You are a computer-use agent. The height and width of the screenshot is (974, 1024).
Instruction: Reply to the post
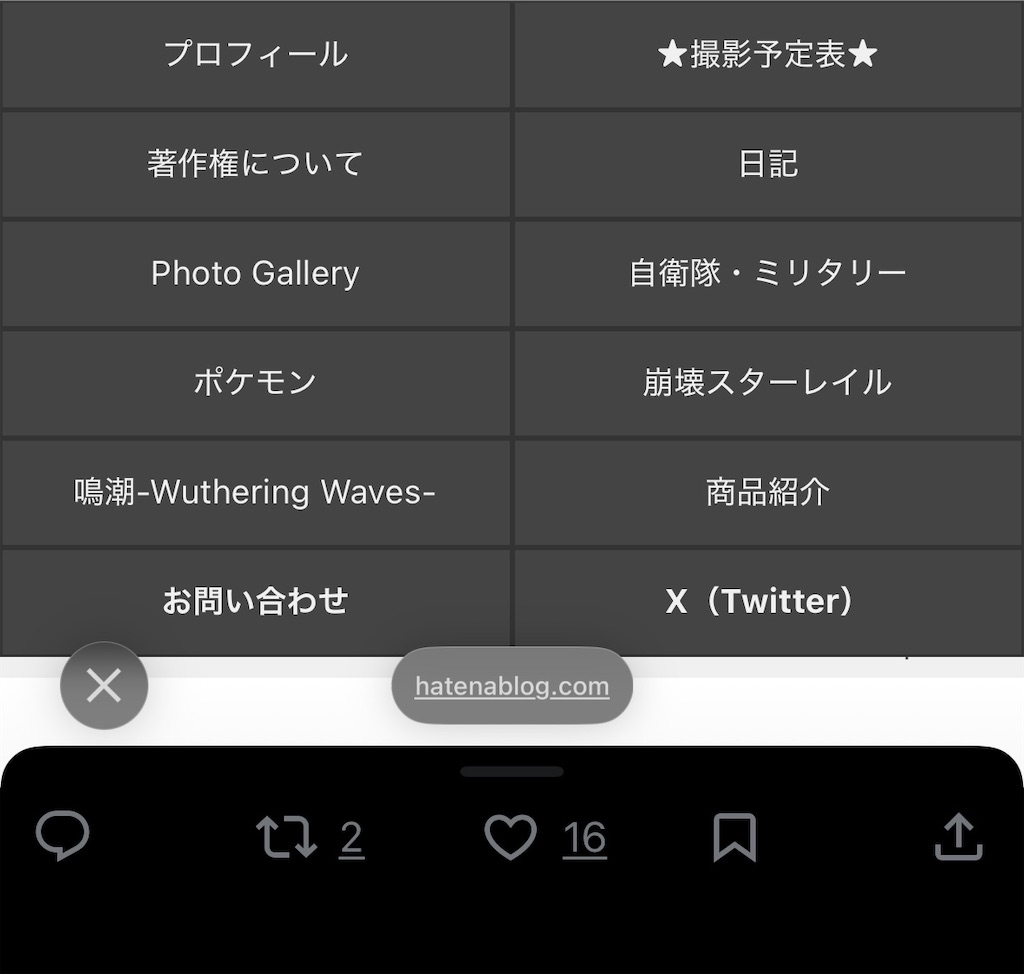coord(63,836)
